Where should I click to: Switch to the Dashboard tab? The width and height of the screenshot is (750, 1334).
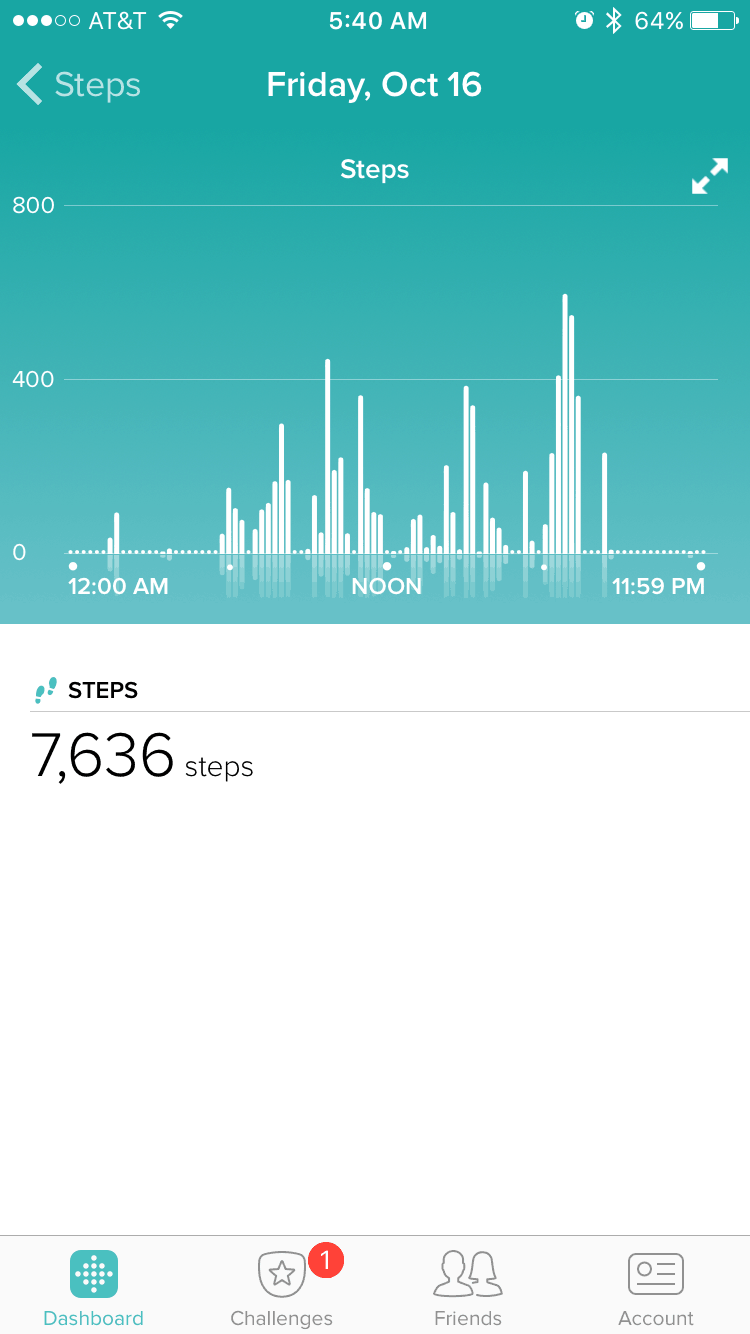tap(94, 1289)
